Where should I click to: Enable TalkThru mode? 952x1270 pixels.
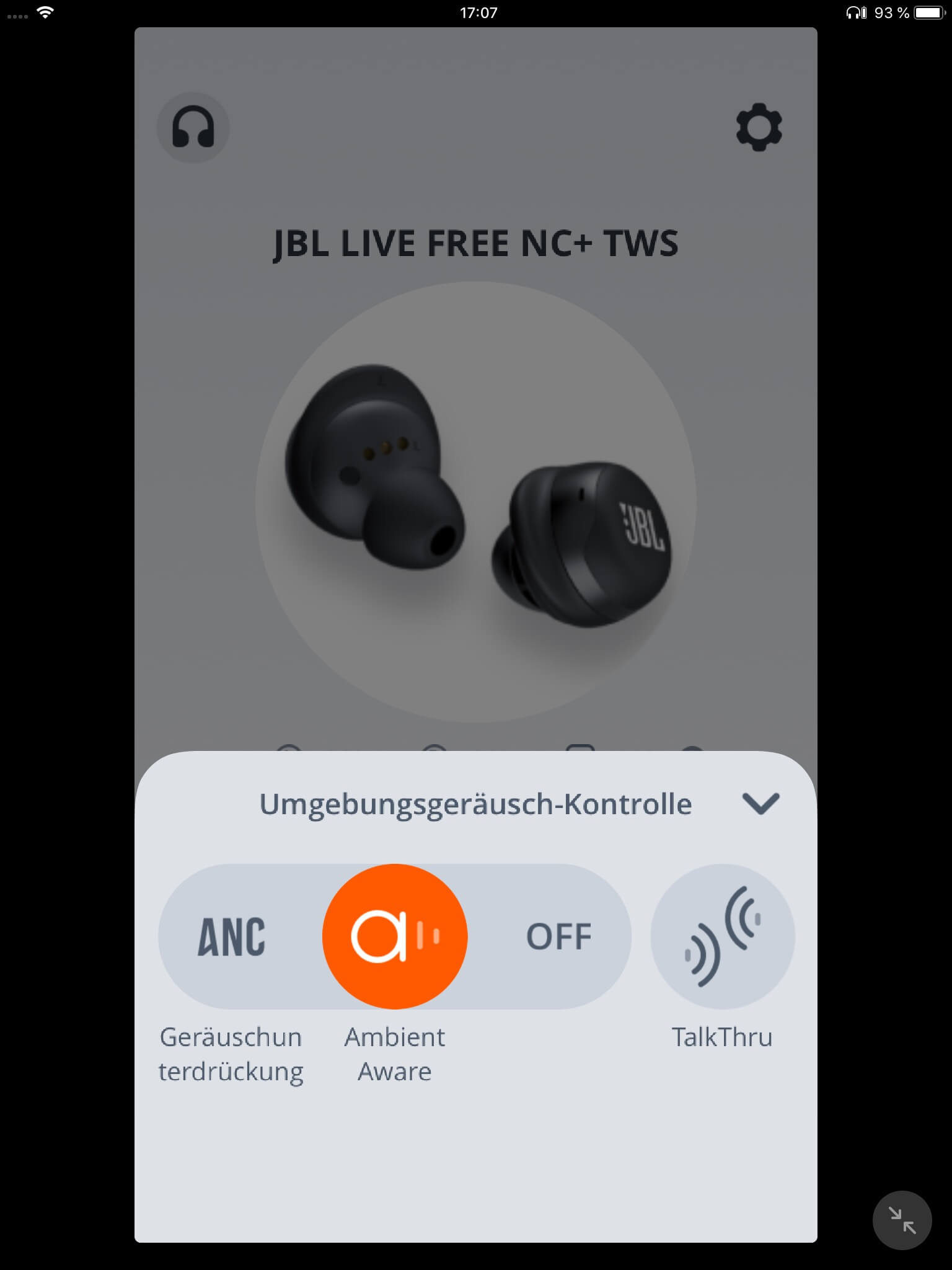(722, 936)
